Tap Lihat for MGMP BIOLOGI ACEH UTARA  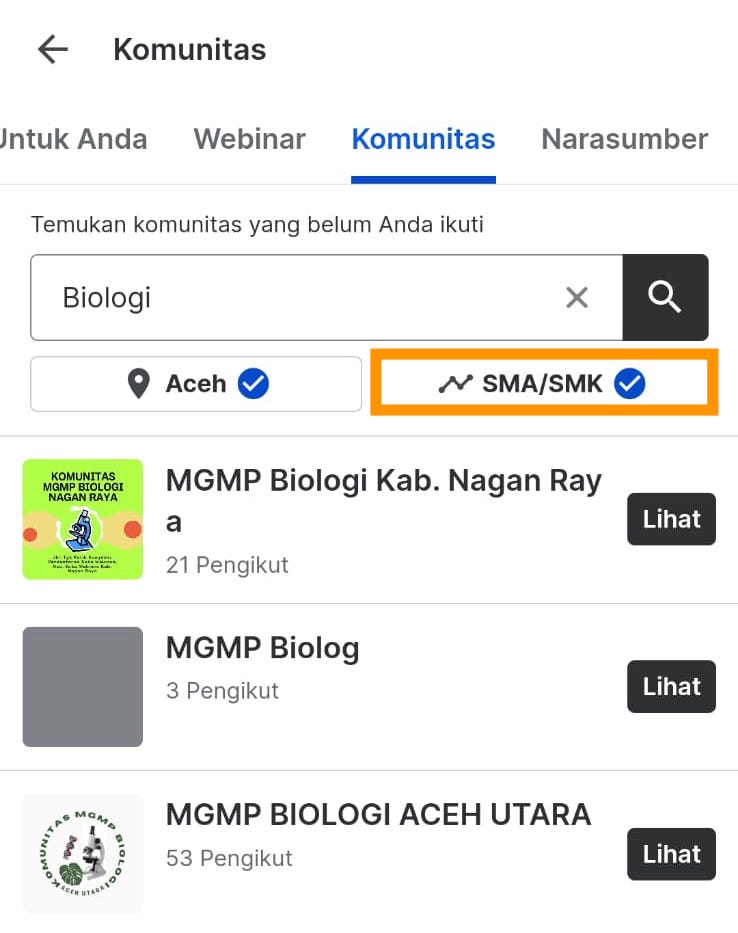(671, 854)
